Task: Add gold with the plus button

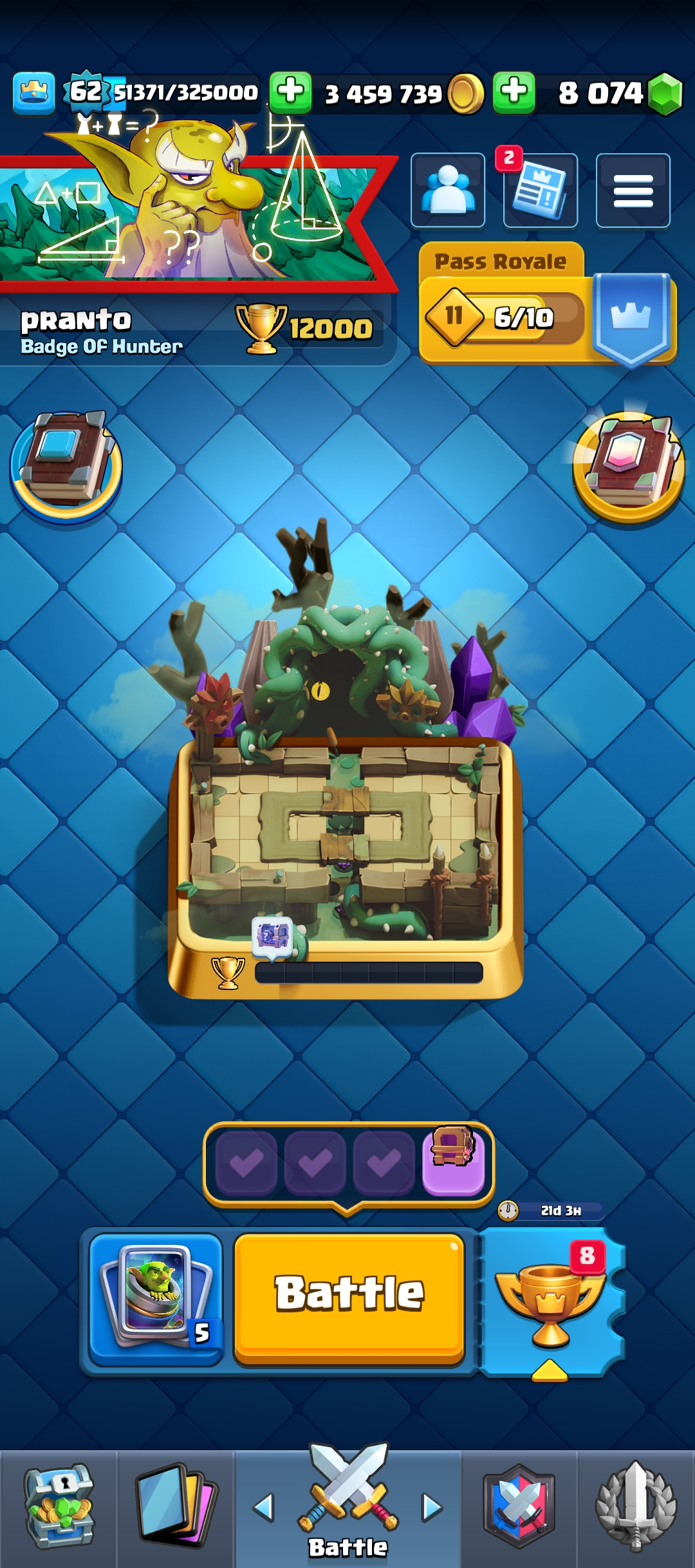Action: [x=290, y=93]
